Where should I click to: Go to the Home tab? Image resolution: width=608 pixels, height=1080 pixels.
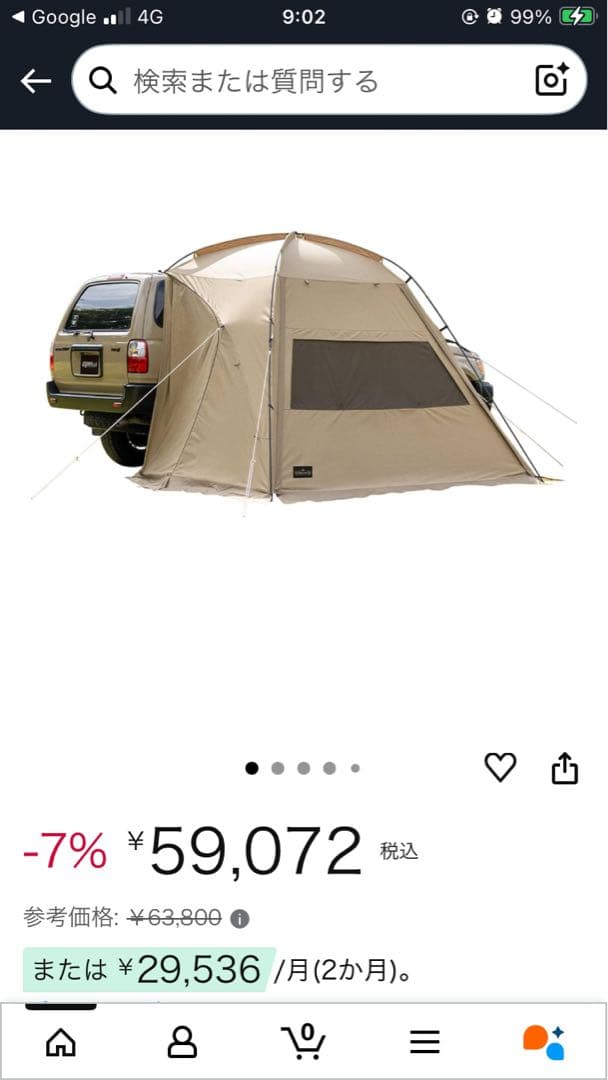click(61, 1042)
